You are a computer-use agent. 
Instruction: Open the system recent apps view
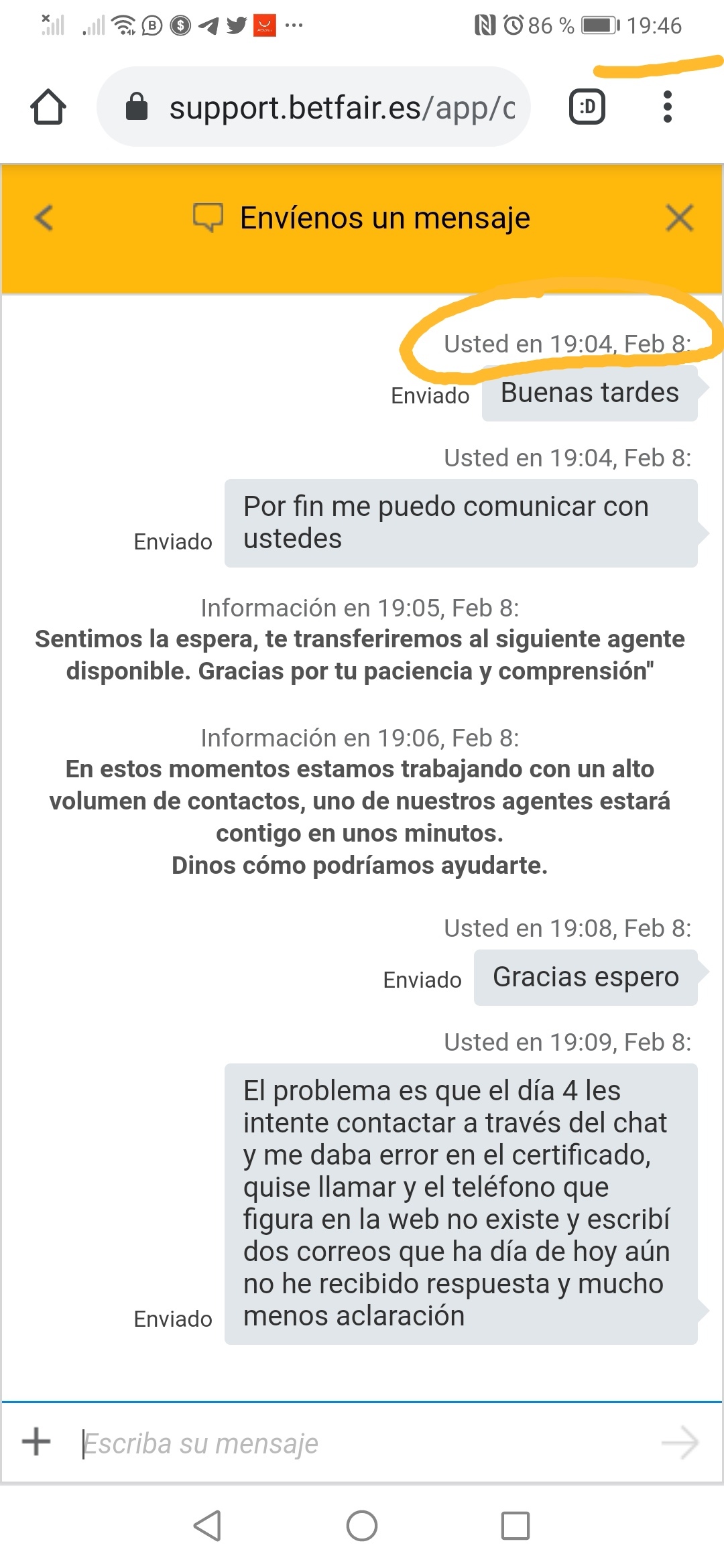point(516,1526)
